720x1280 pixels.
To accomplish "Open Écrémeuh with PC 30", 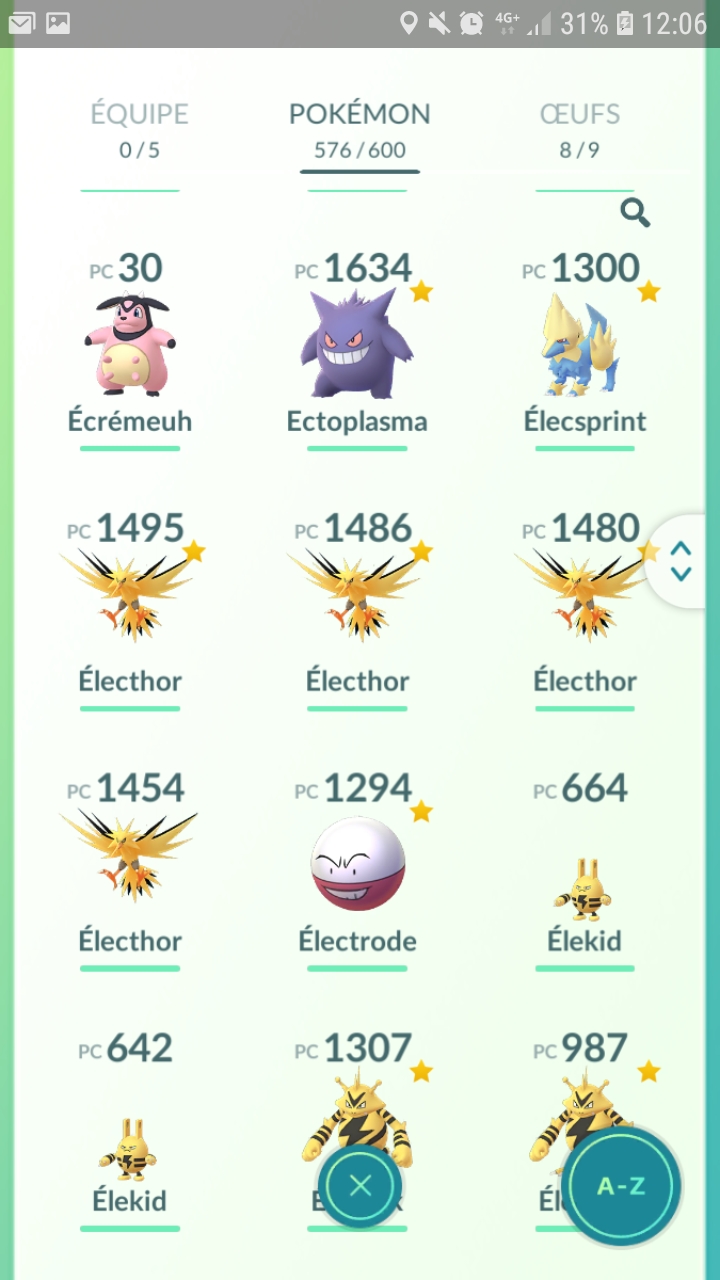I will click(x=130, y=345).
